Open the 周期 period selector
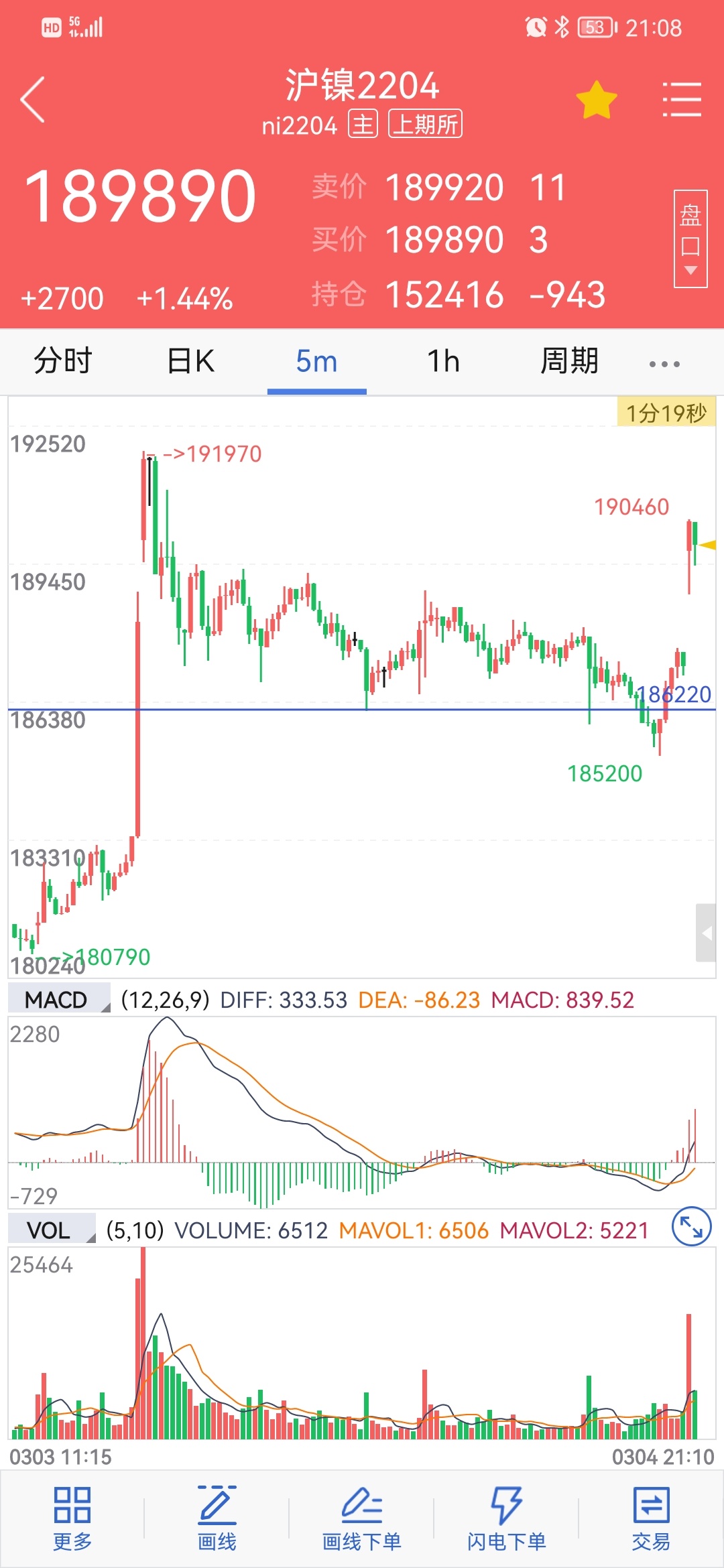 pos(569,361)
